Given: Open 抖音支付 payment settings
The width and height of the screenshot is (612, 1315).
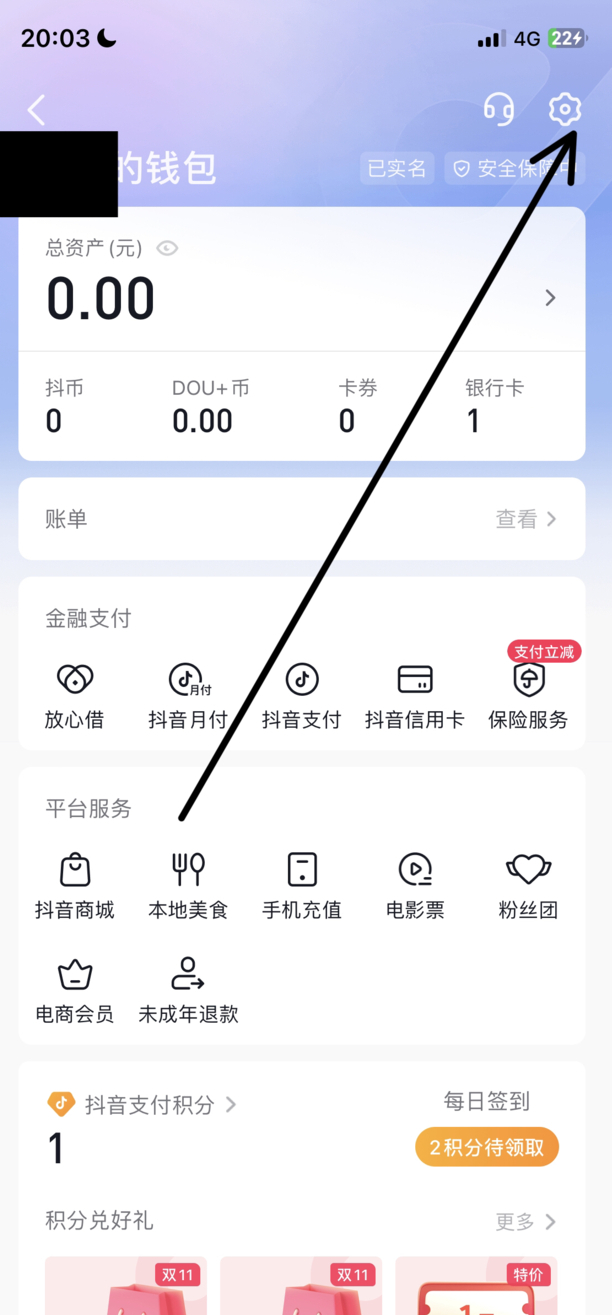Looking at the screenshot, I should click(x=302, y=696).
